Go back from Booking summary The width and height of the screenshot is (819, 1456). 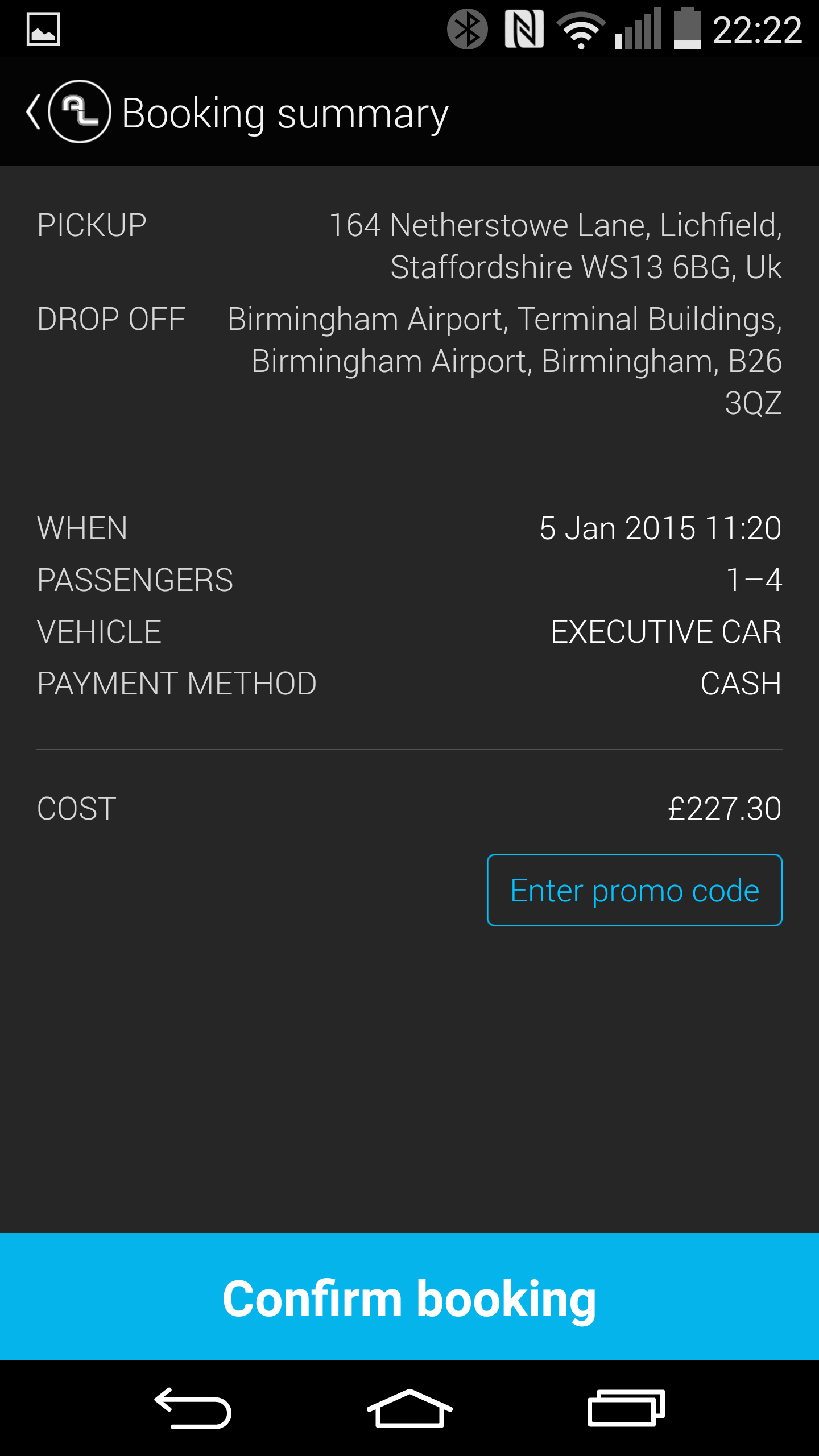[68, 111]
